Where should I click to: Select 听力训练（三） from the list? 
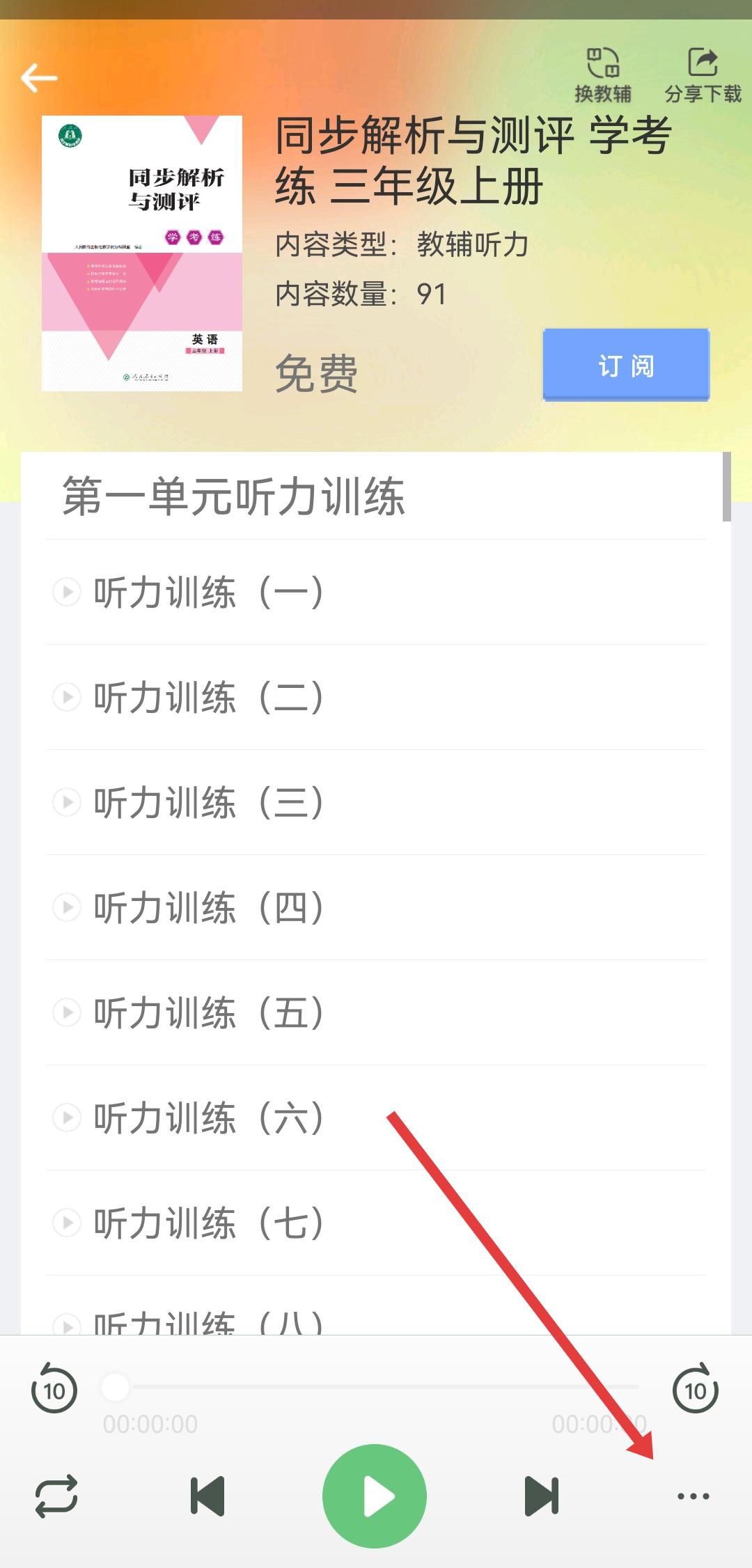pos(207,803)
